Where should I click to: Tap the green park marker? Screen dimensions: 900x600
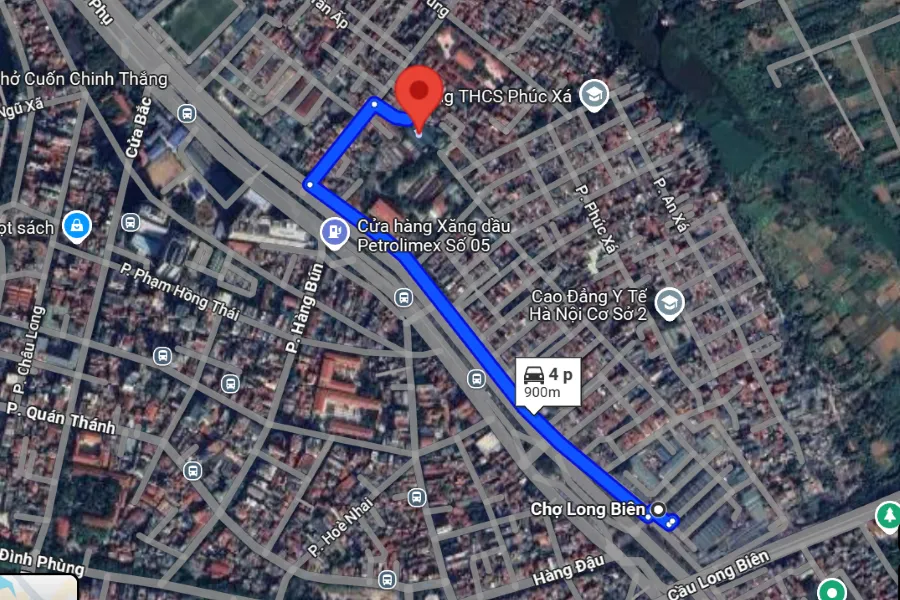(888, 516)
